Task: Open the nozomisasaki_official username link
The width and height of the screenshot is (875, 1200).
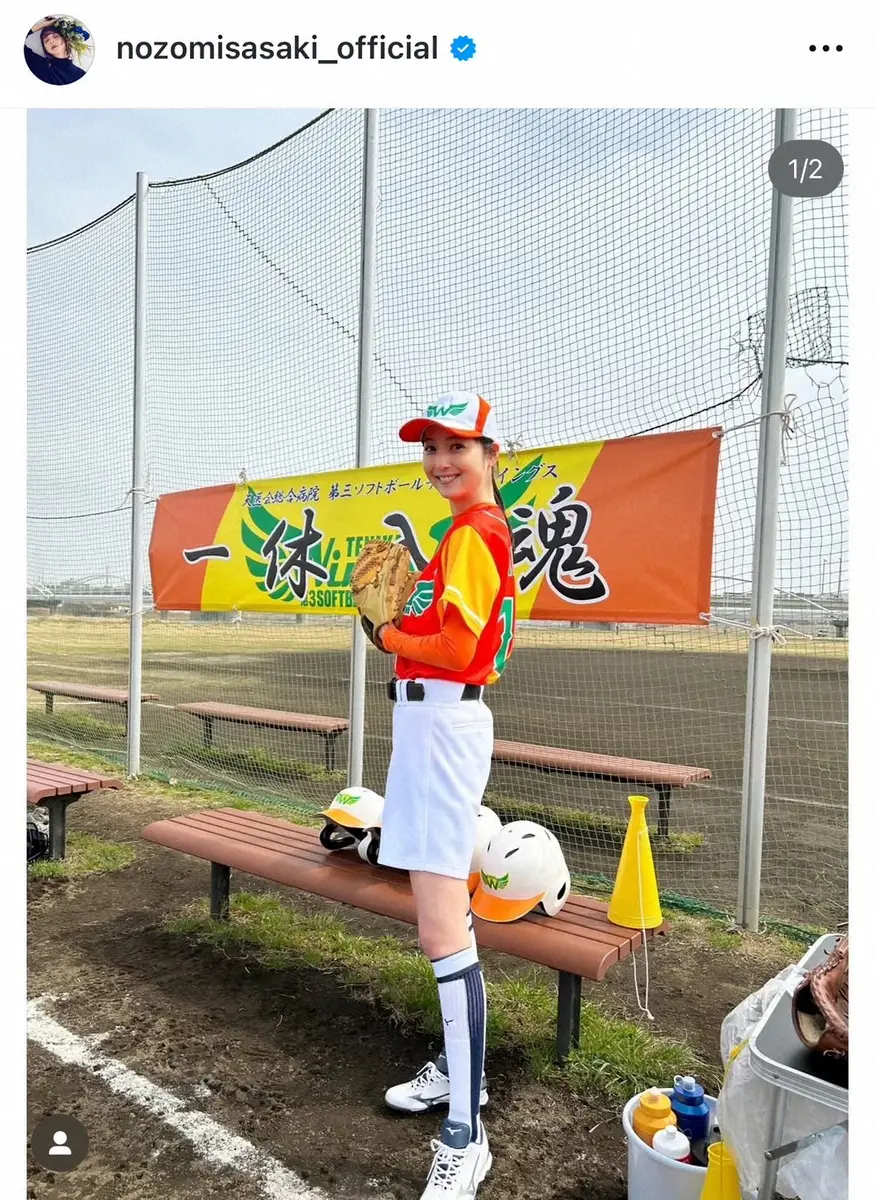Action: 277,48
